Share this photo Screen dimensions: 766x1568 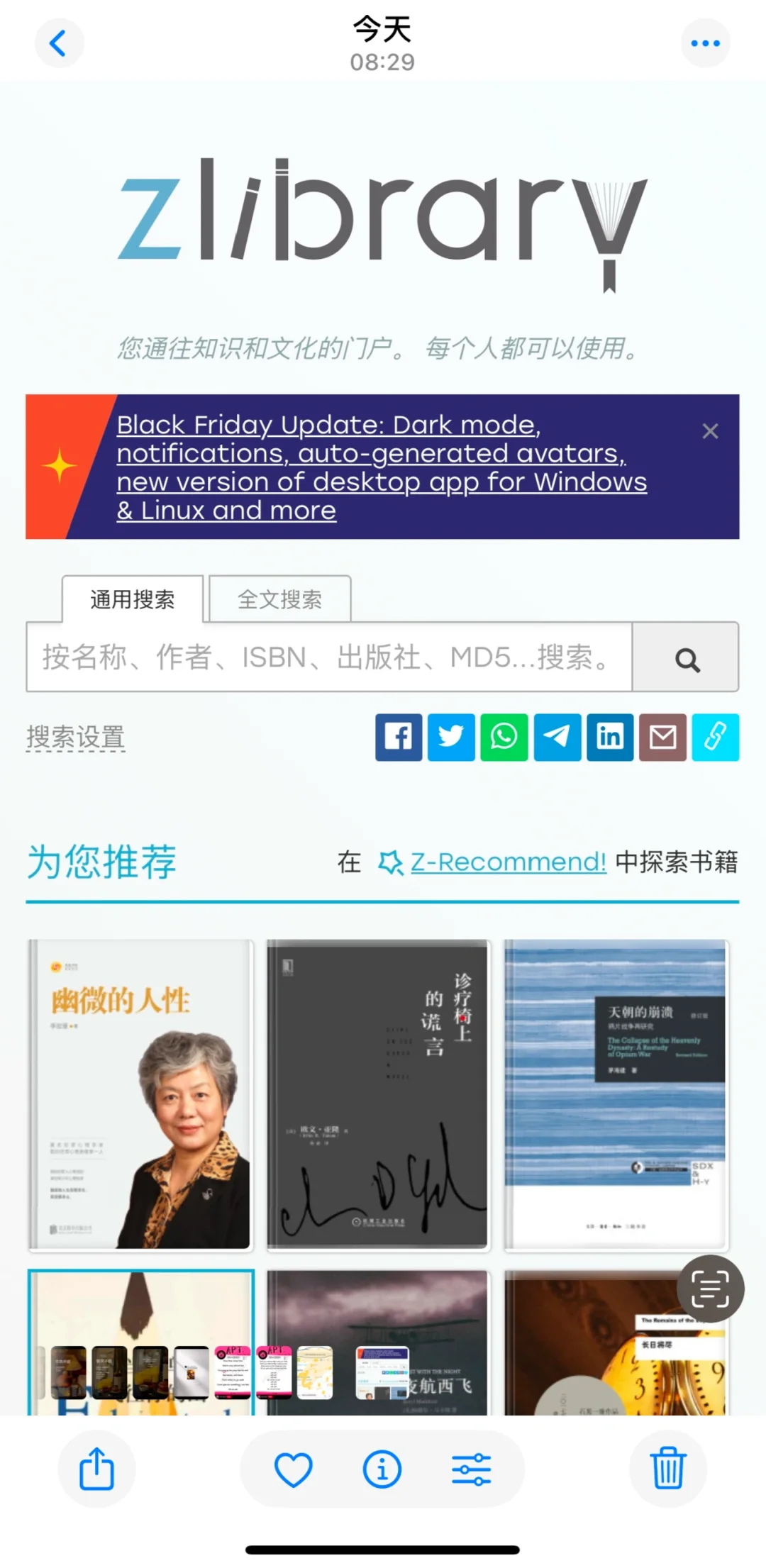(96, 1469)
